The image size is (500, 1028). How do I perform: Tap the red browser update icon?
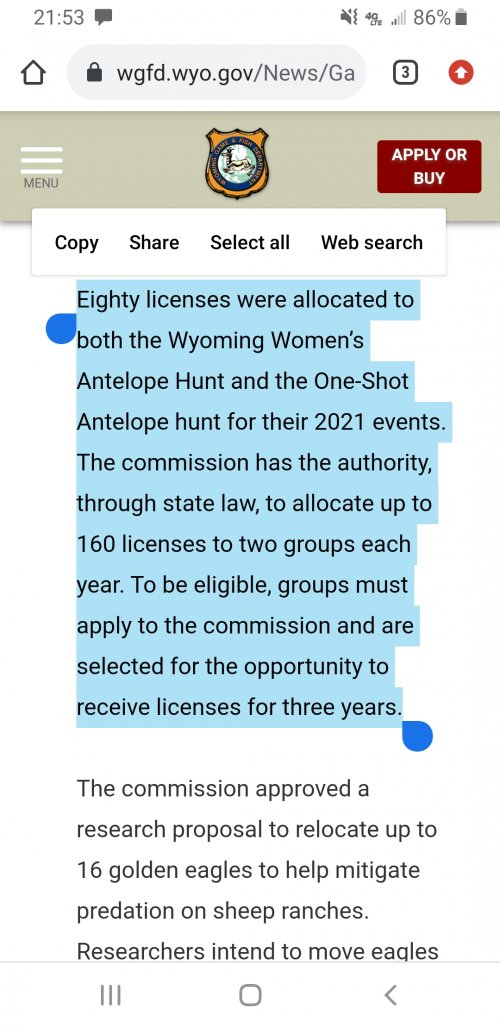[x=461, y=73]
